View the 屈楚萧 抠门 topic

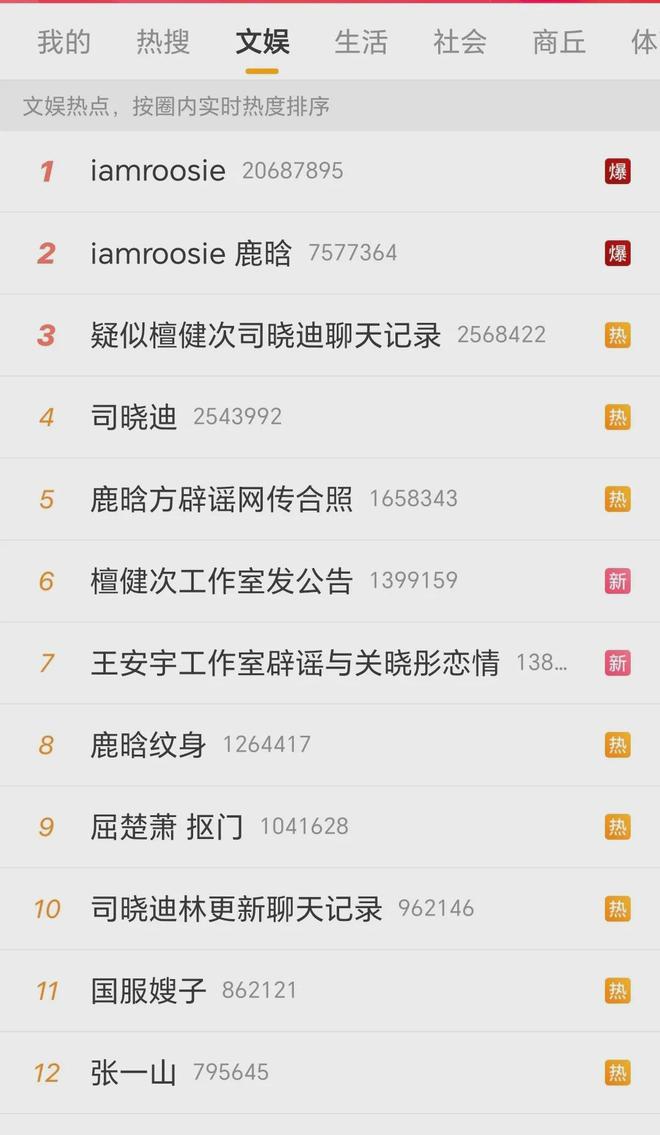coord(167,828)
